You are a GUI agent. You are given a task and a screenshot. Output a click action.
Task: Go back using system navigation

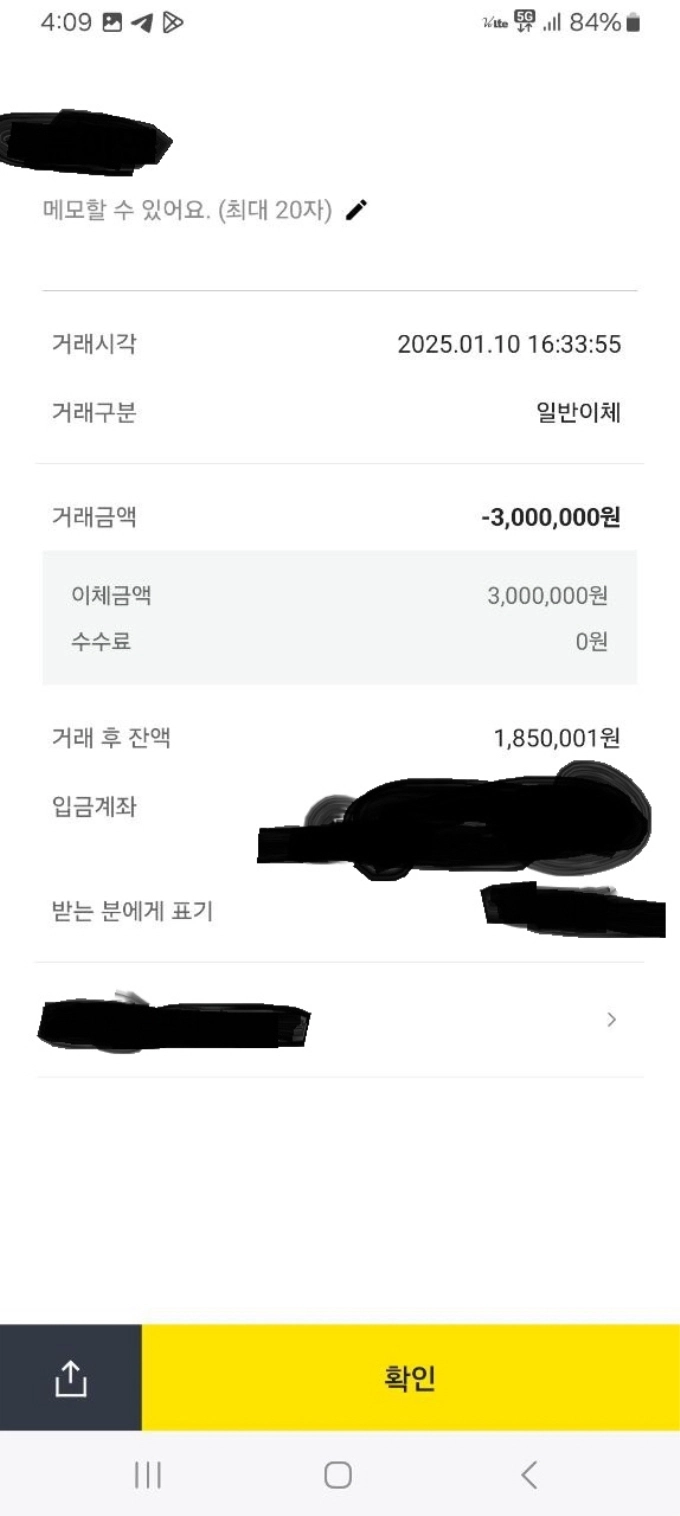pyautogui.click(x=529, y=1474)
